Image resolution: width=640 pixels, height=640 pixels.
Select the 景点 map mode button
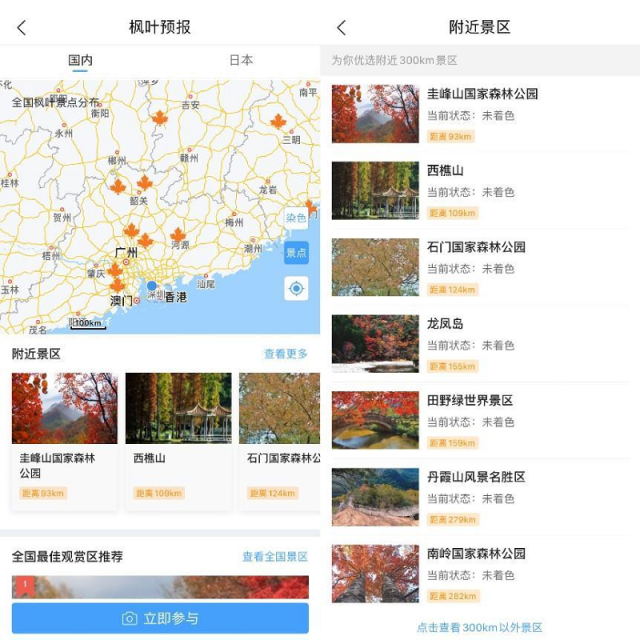(296, 253)
